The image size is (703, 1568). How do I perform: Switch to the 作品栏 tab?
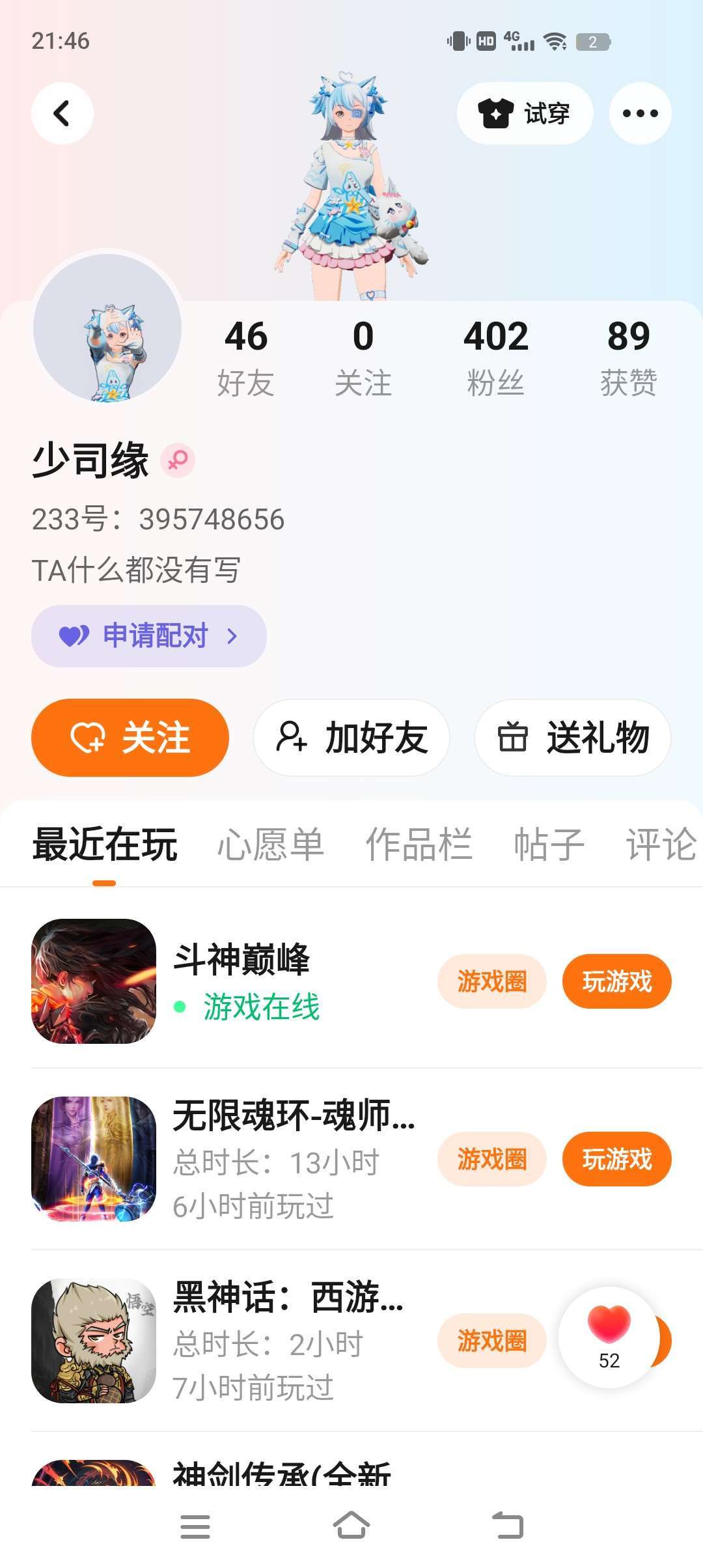tap(419, 845)
